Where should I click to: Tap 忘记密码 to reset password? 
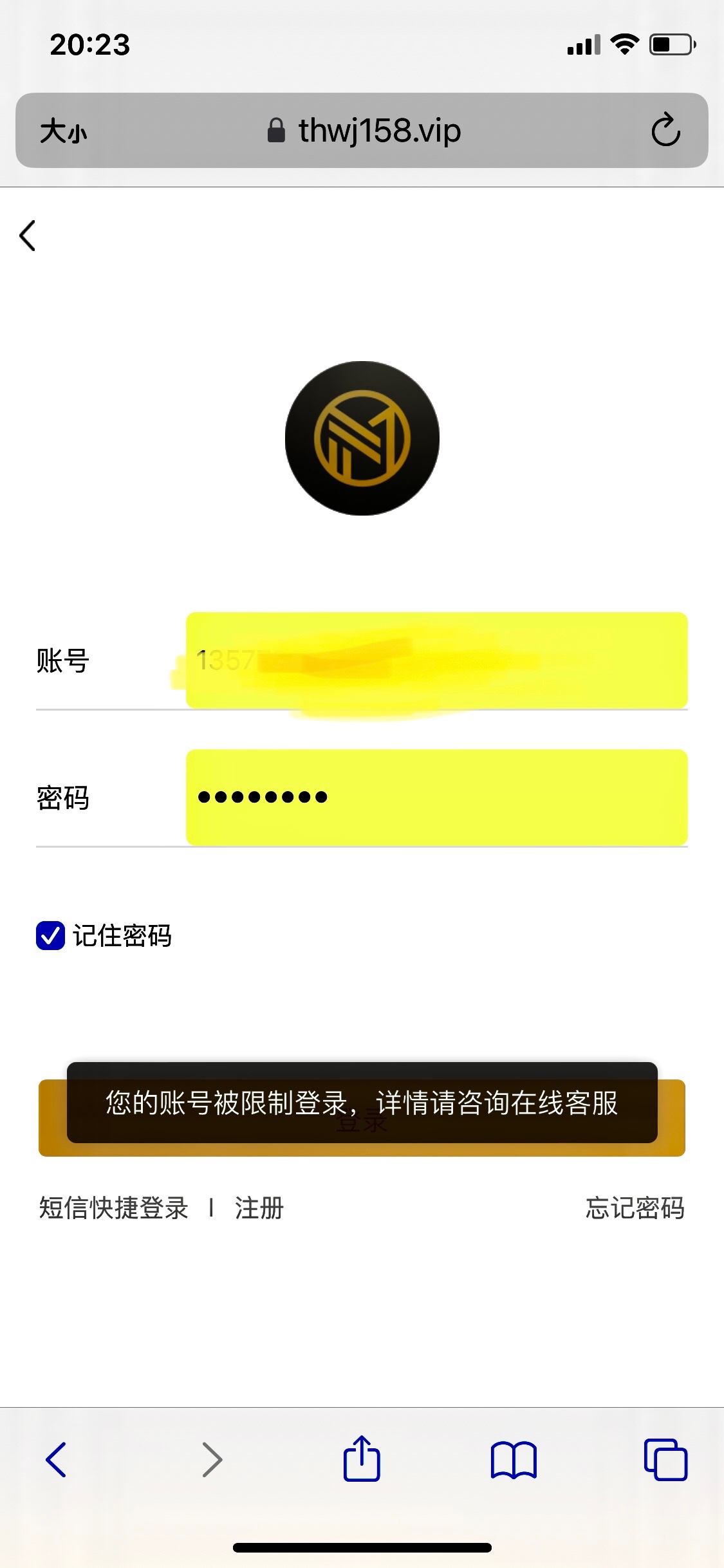click(635, 1208)
